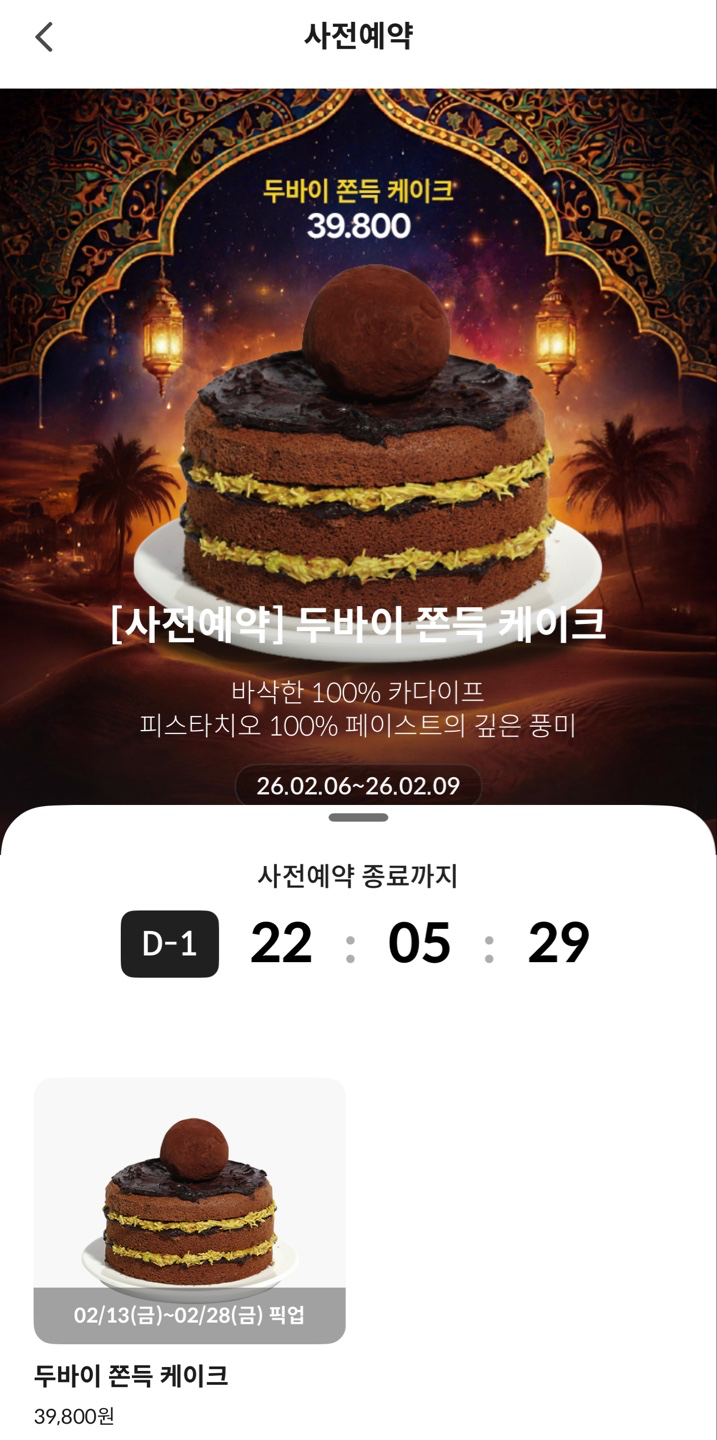Viewport: 717px width, 1440px height.
Task: Go back from the 사전예약 page
Action: (44, 38)
